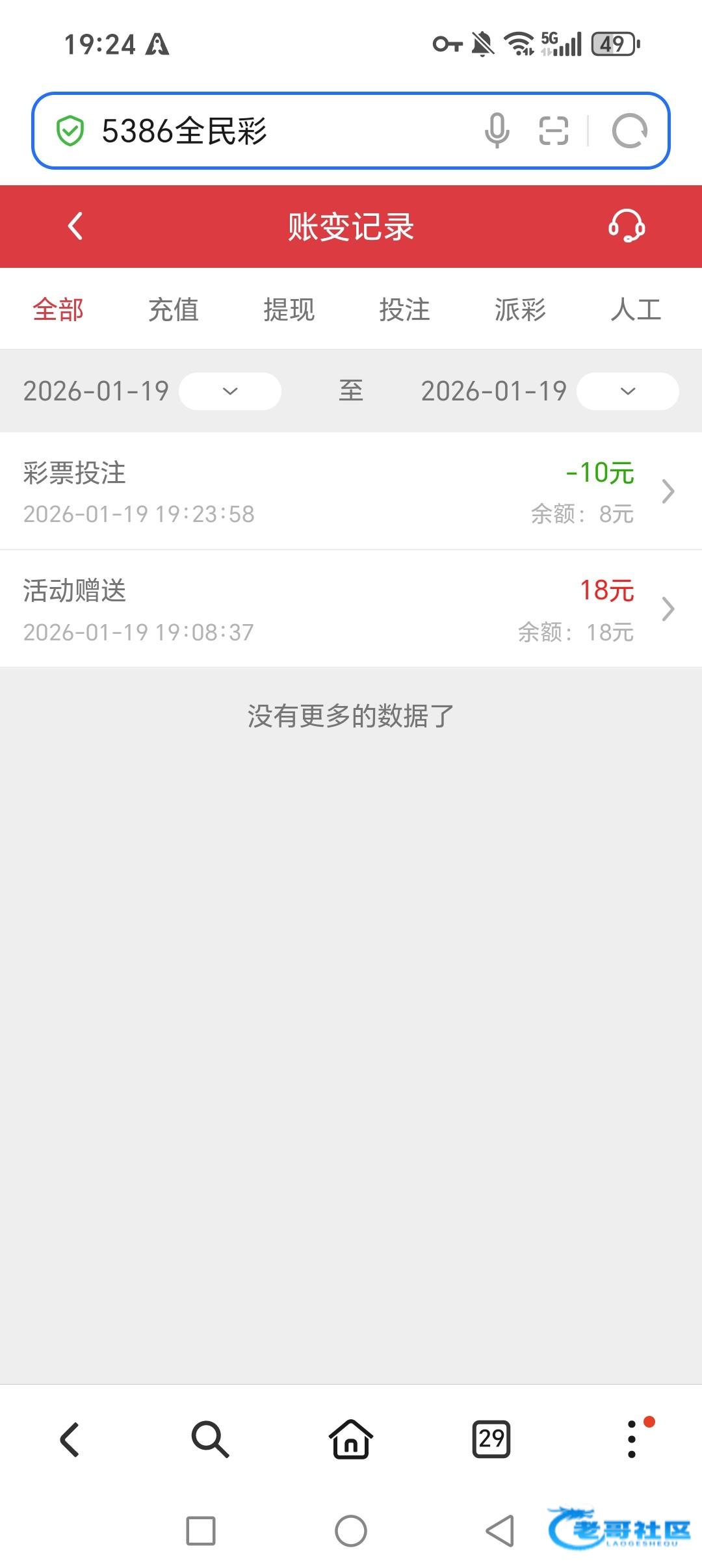
Task: Open the 活动赠送 18元 record
Action: click(x=351, y=609)
